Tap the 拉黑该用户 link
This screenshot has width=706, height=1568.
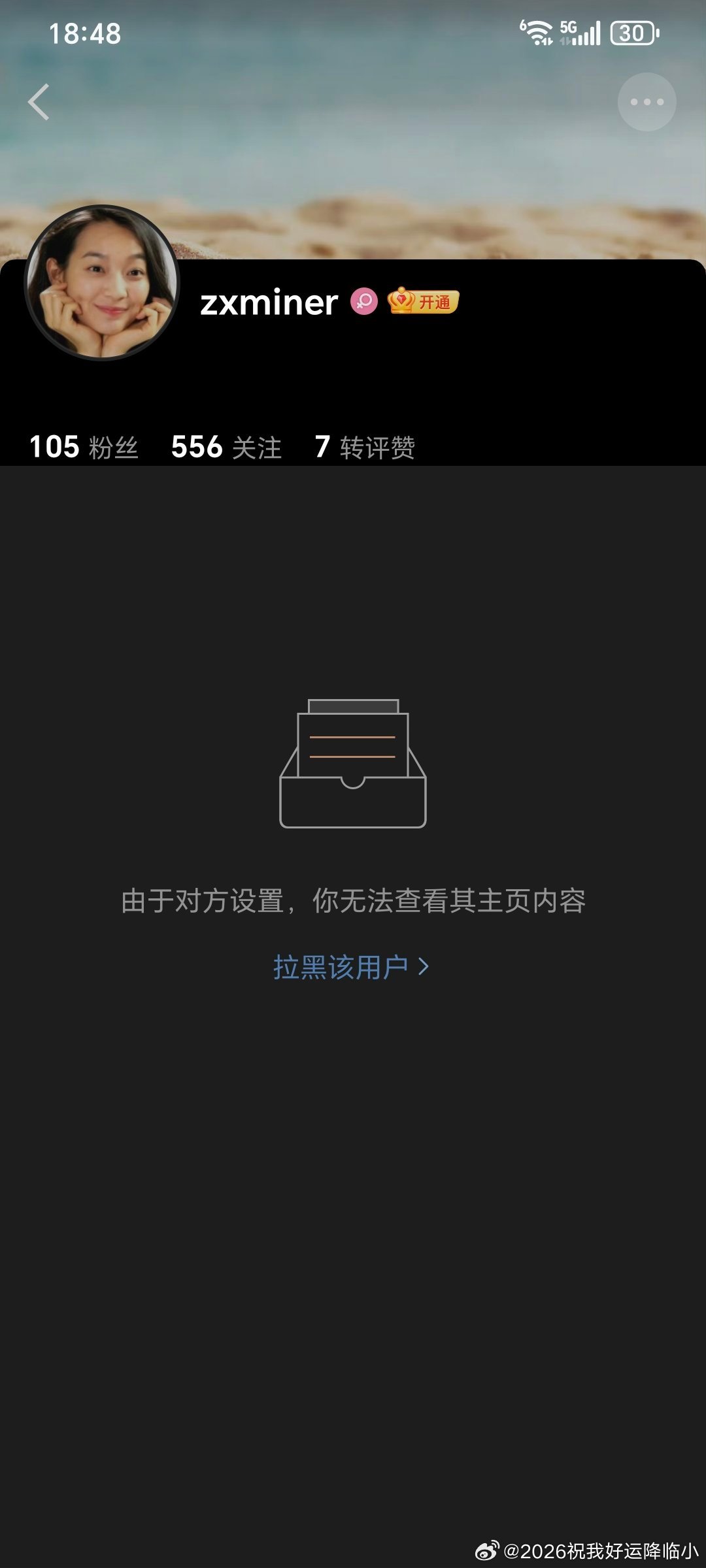(351, 967)
